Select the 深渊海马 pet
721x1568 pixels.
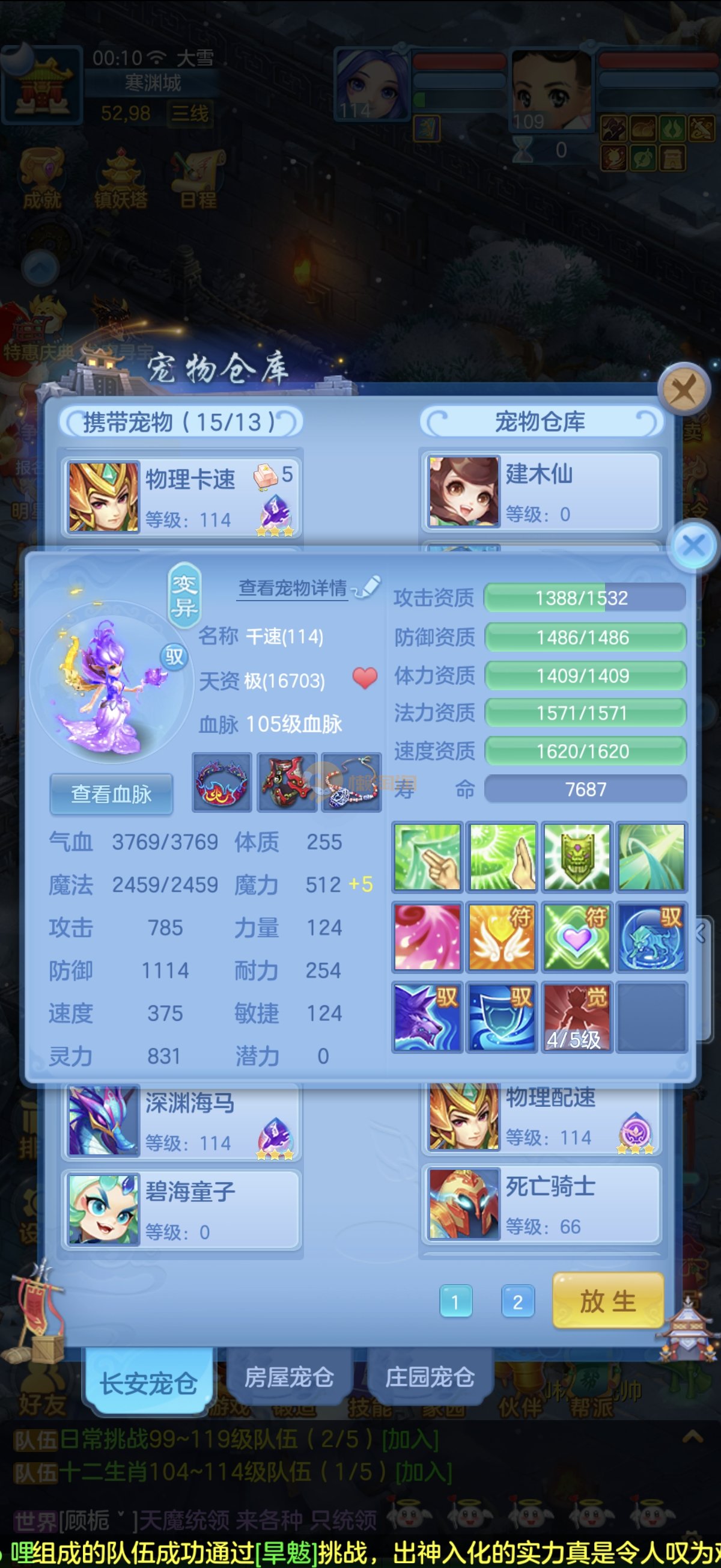pos(181,1121)
